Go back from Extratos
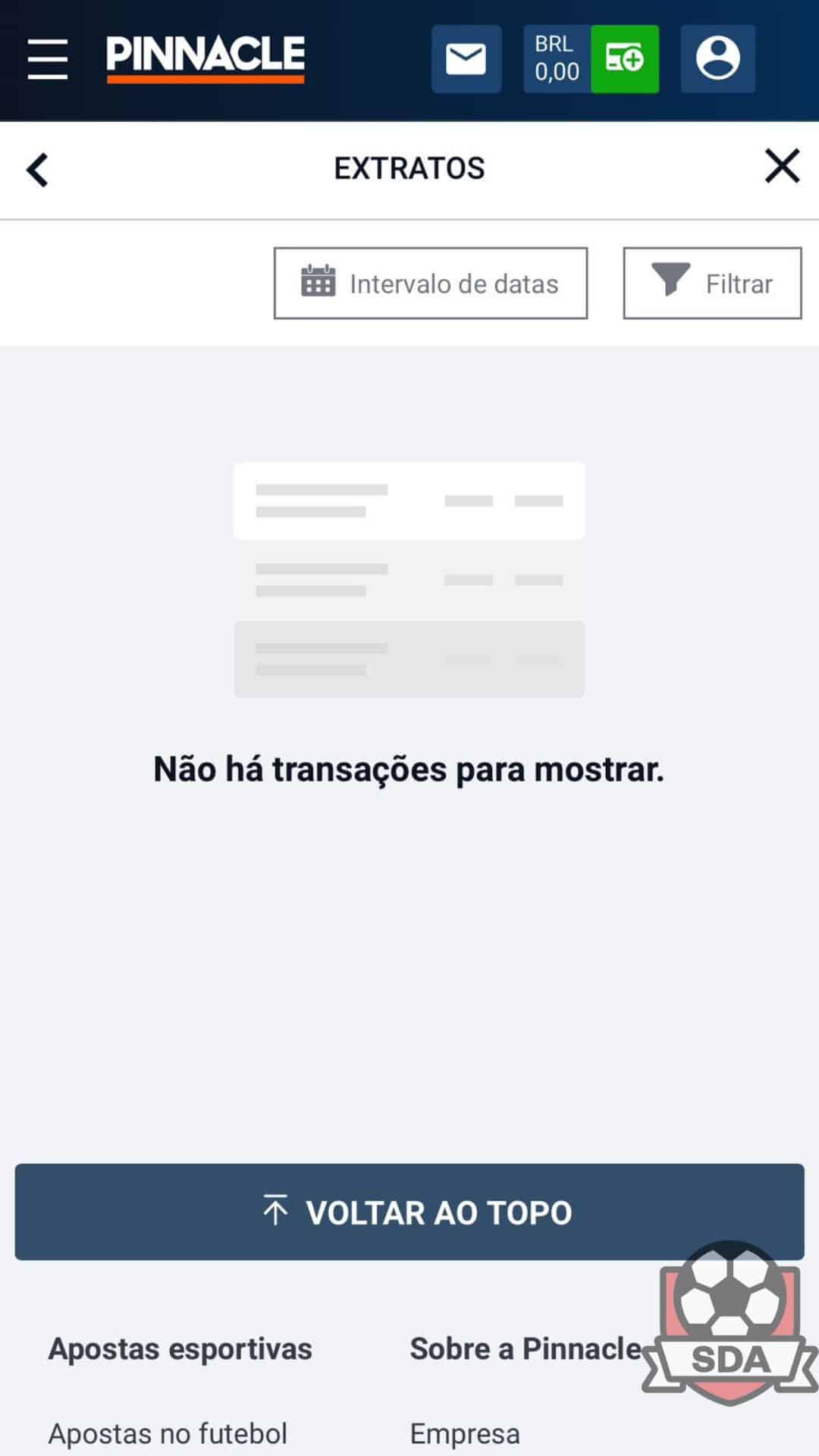This screenshot has height=1456, width=819. [x=37, y=169]
